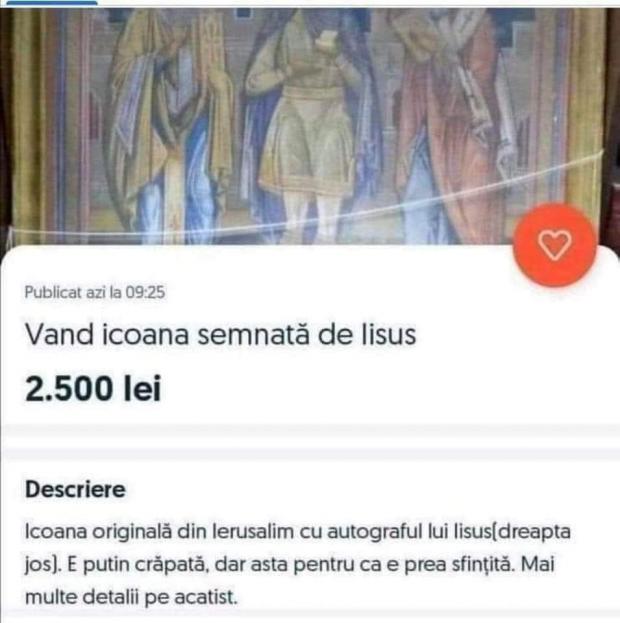Save the listing with the heart button

(554, 245)
